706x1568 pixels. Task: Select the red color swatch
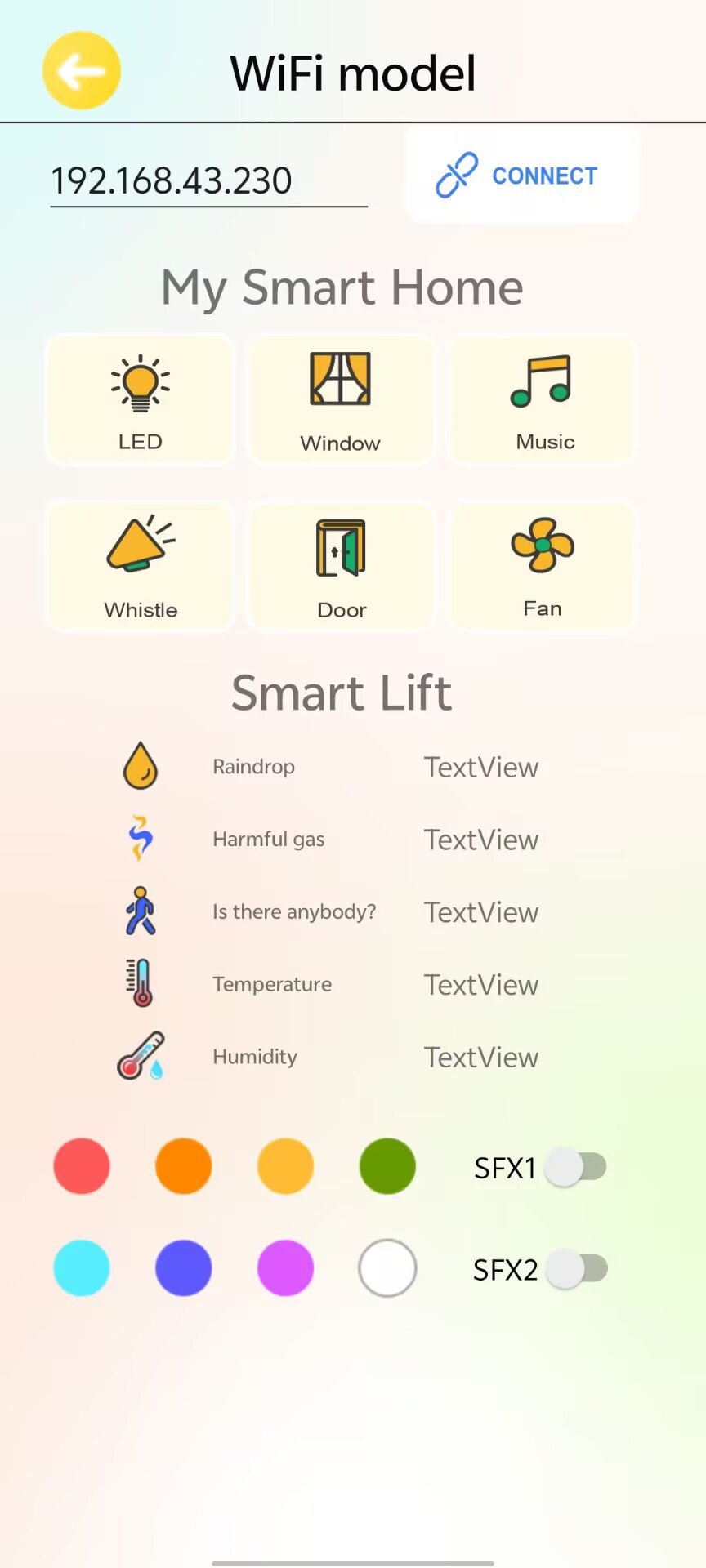(81, 1166)
